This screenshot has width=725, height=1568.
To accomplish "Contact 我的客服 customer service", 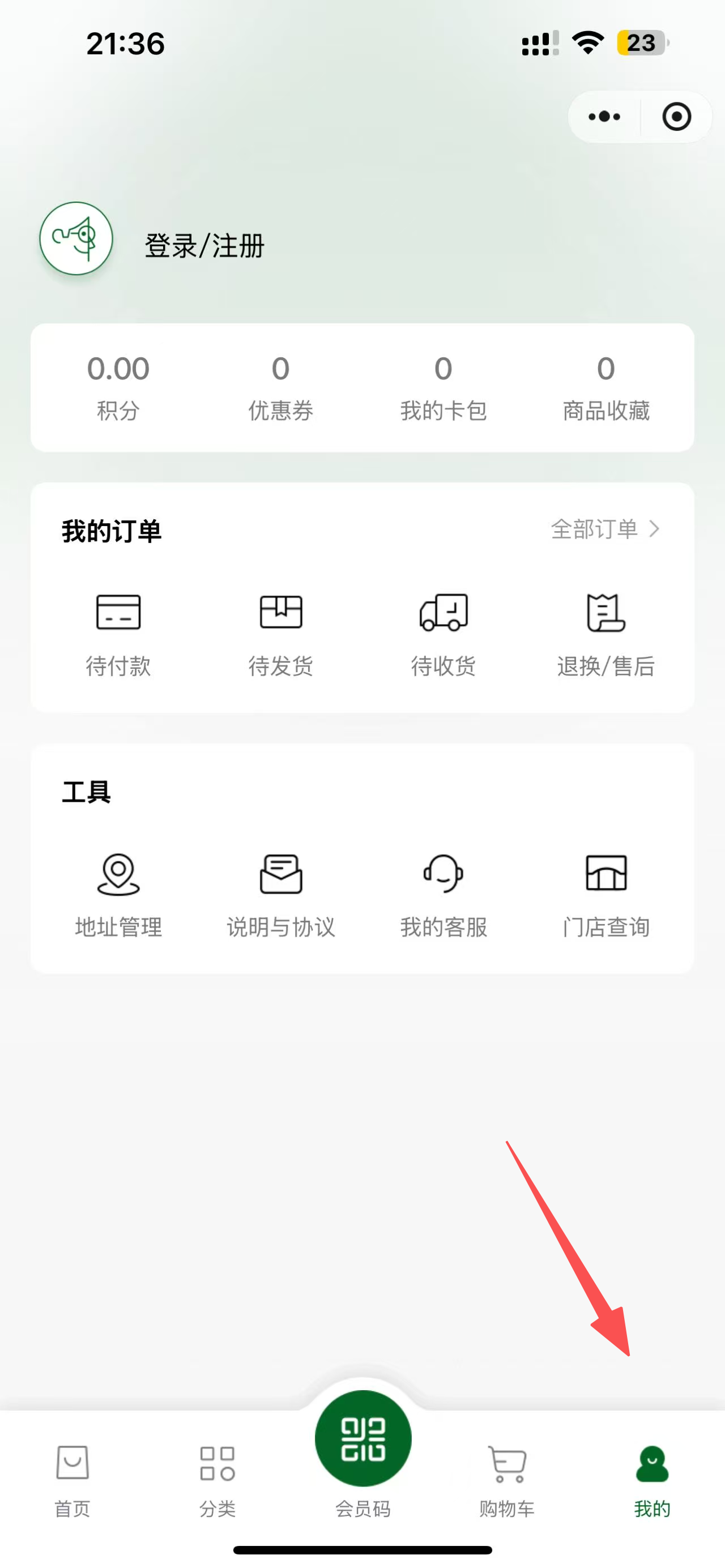I will [443, 896].
